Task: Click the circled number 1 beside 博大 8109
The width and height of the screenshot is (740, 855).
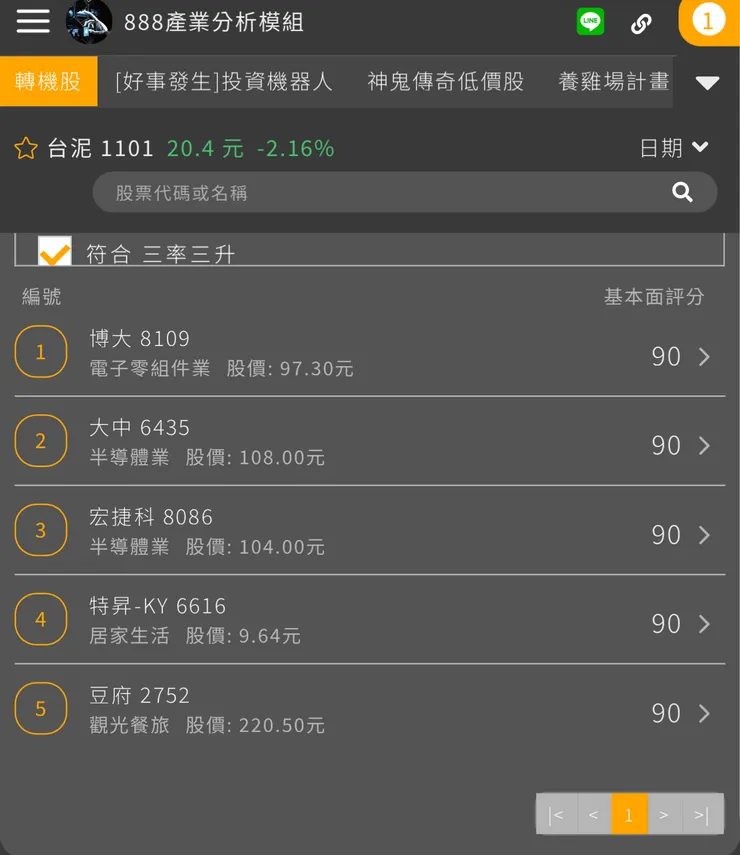Action: coord(41,352)
